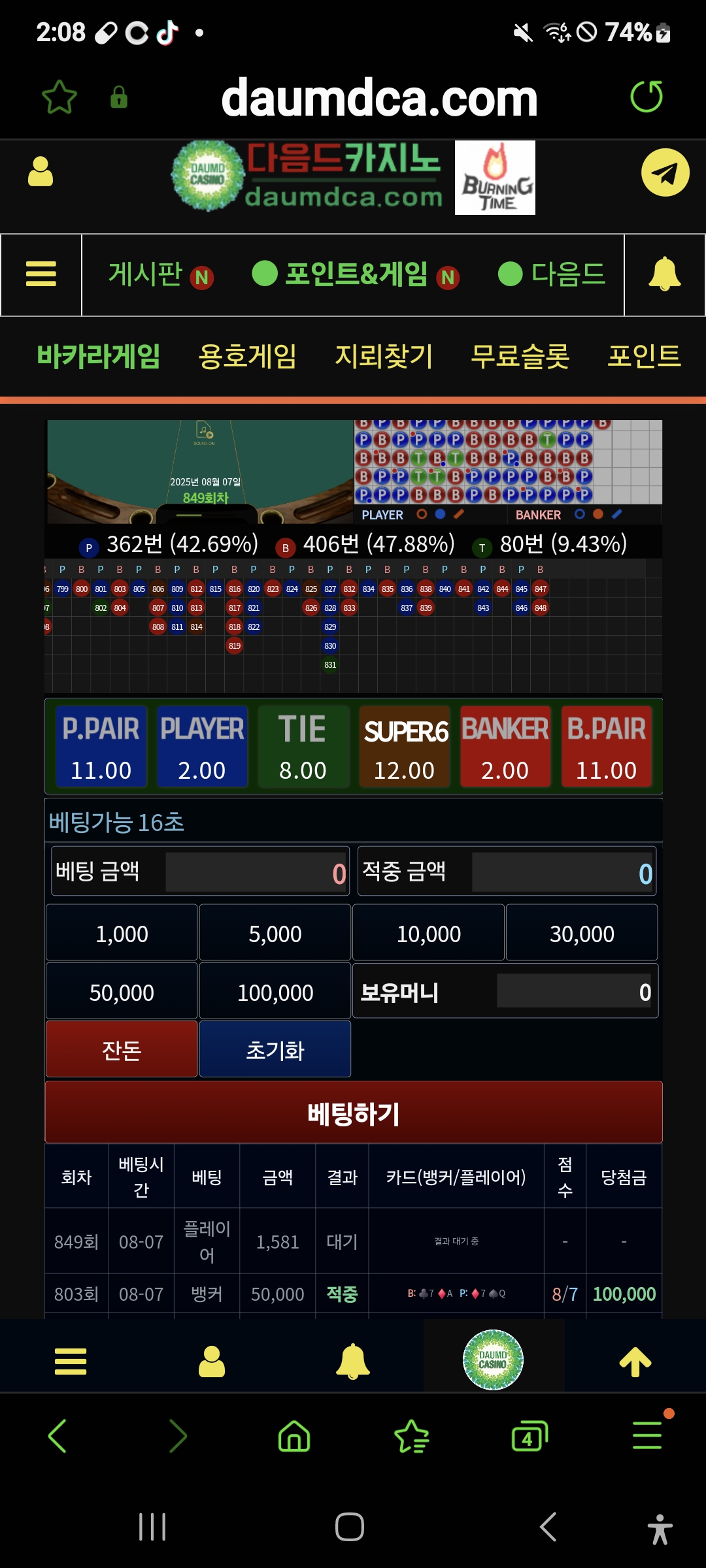Image resolution: width=706 pixels, height=1568 pixels.
Task: Select the PLAYER 2.00 bet option
Action: pos(202,746)
